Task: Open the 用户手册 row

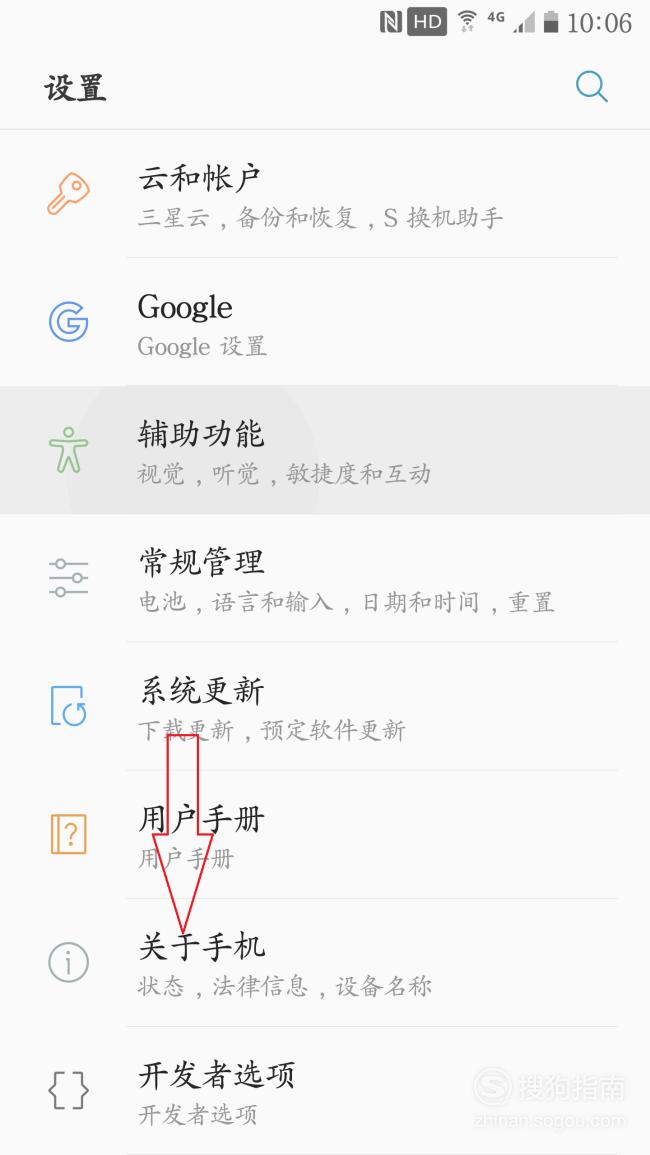Action: coord(325,835)
